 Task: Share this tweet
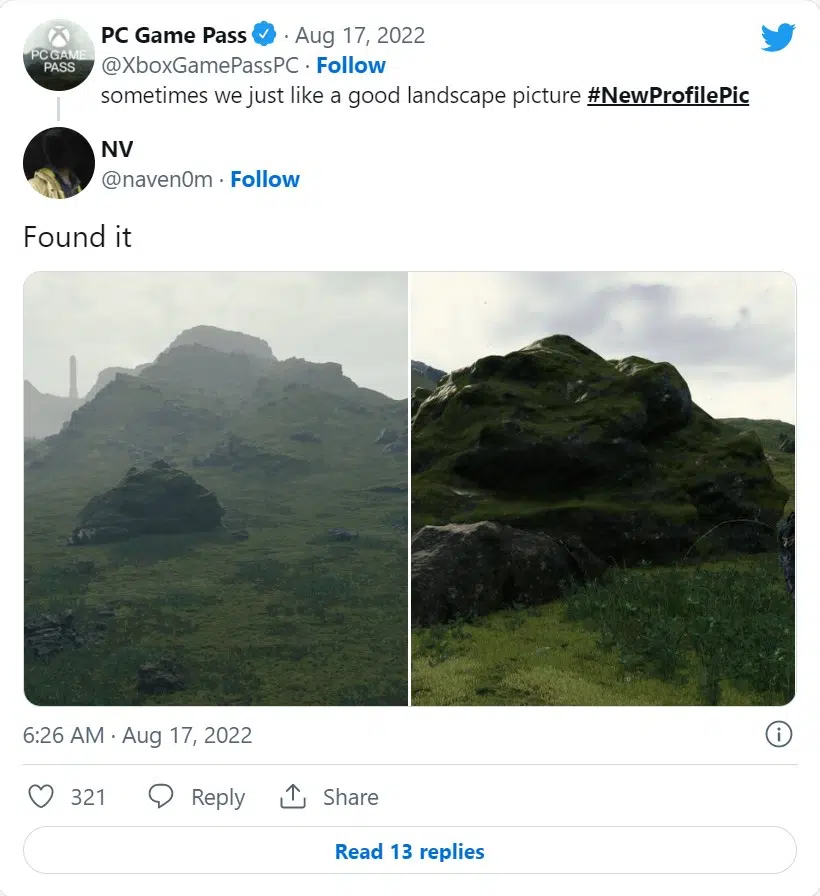point(329,797)
